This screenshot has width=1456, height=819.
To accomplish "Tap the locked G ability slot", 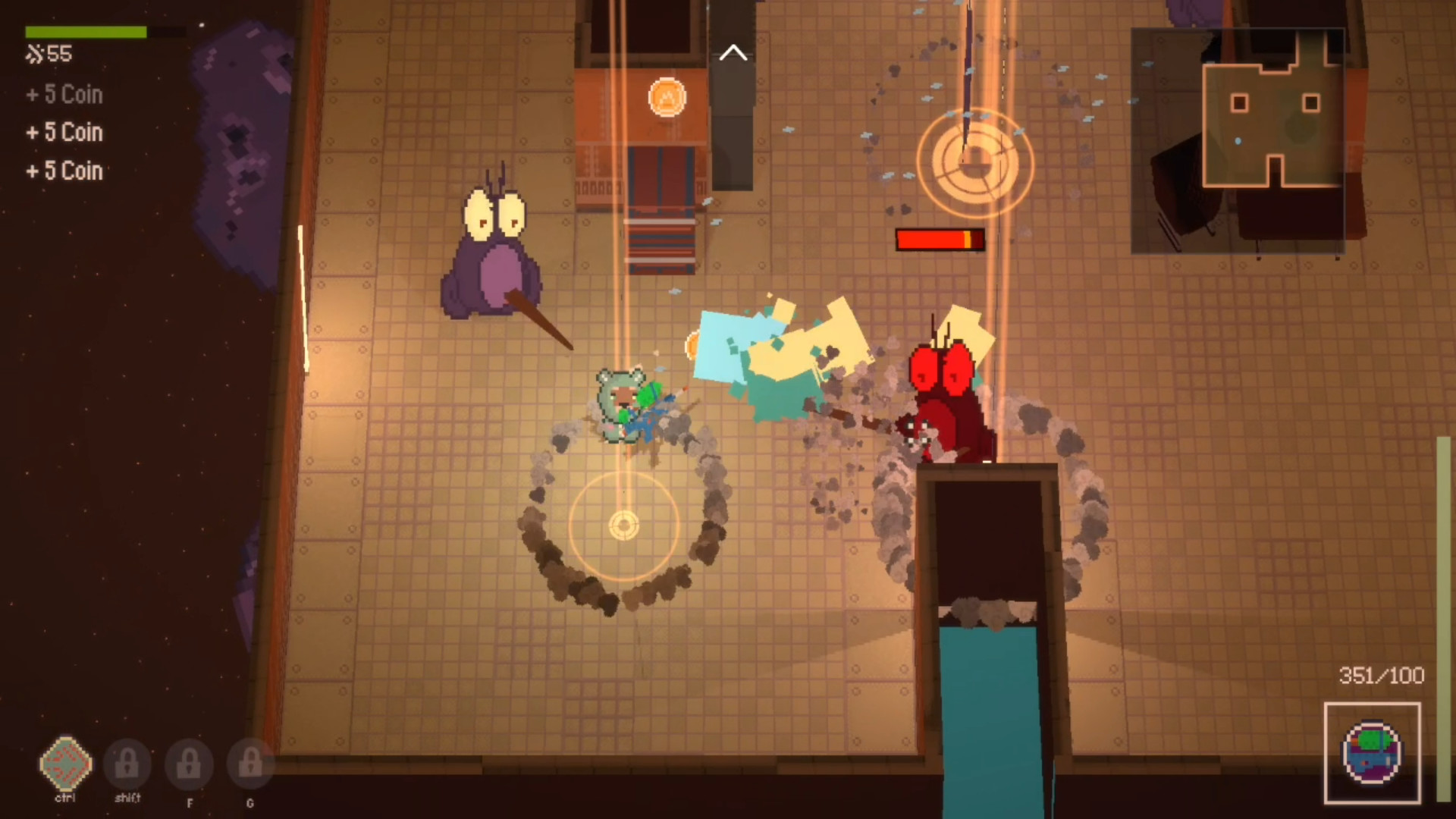I will (x=250, y=763).
